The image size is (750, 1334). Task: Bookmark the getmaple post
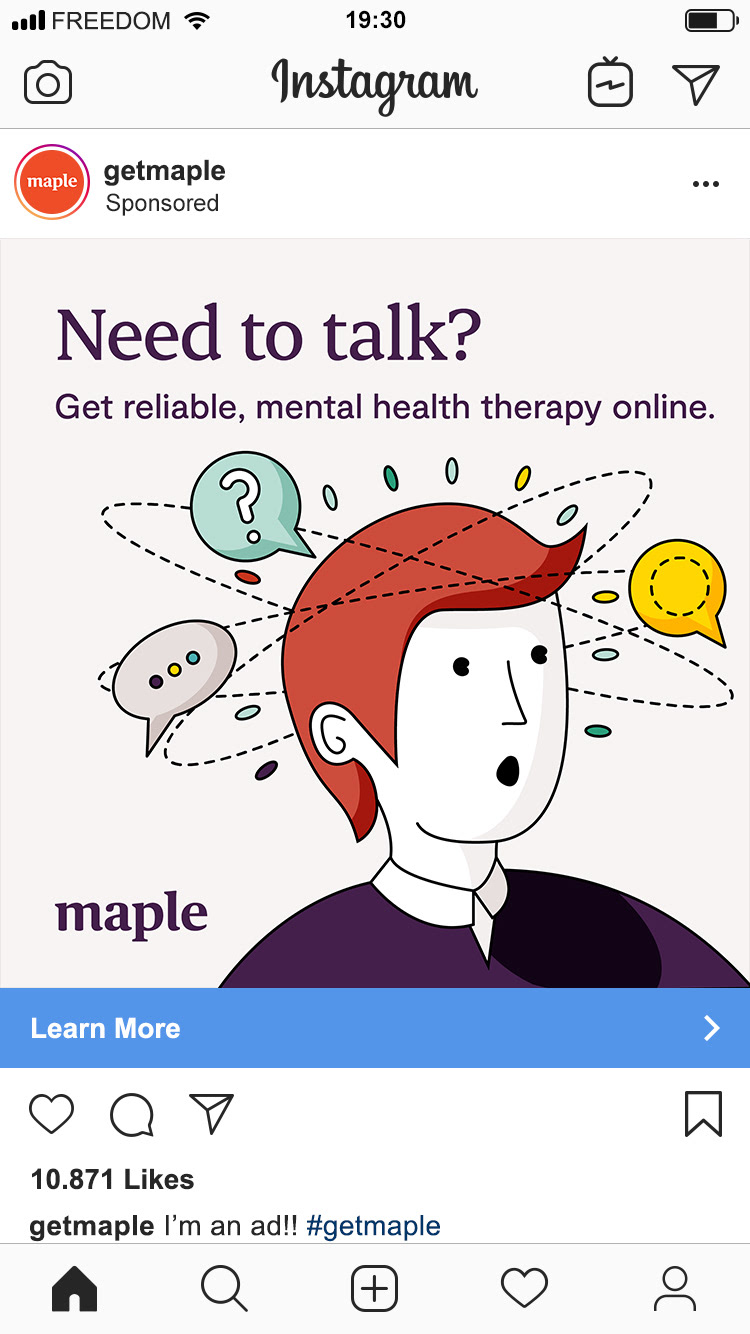pos(703,1114)
